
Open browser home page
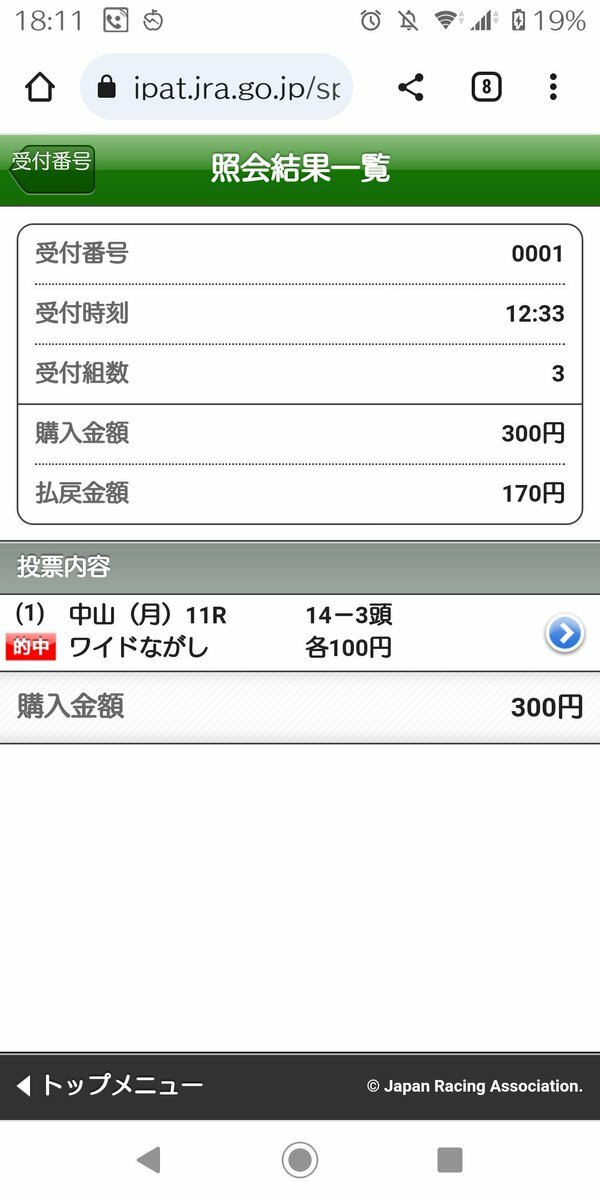click(x=40, y=87)
